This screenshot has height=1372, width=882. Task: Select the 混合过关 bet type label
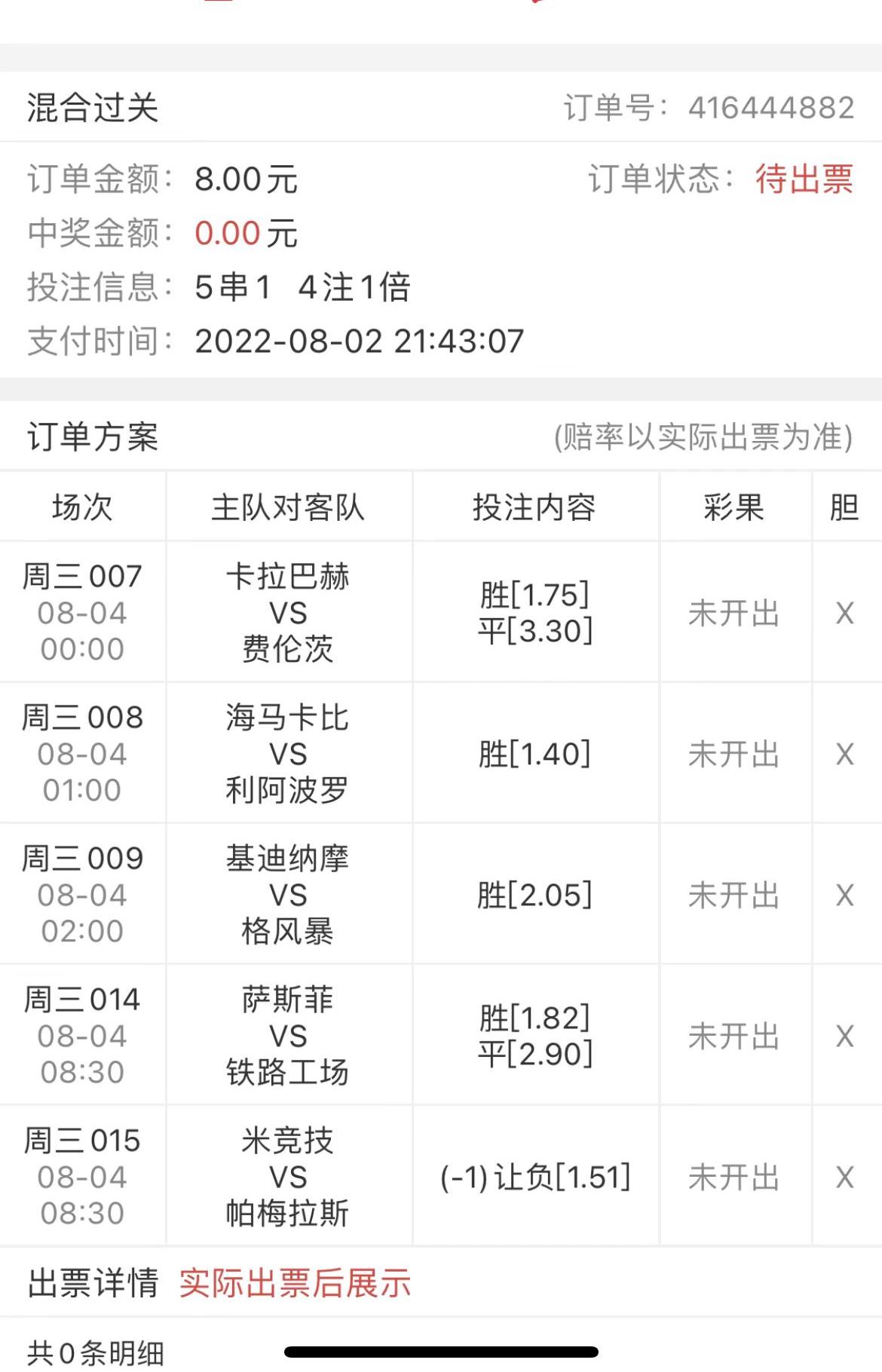[90, 108]
